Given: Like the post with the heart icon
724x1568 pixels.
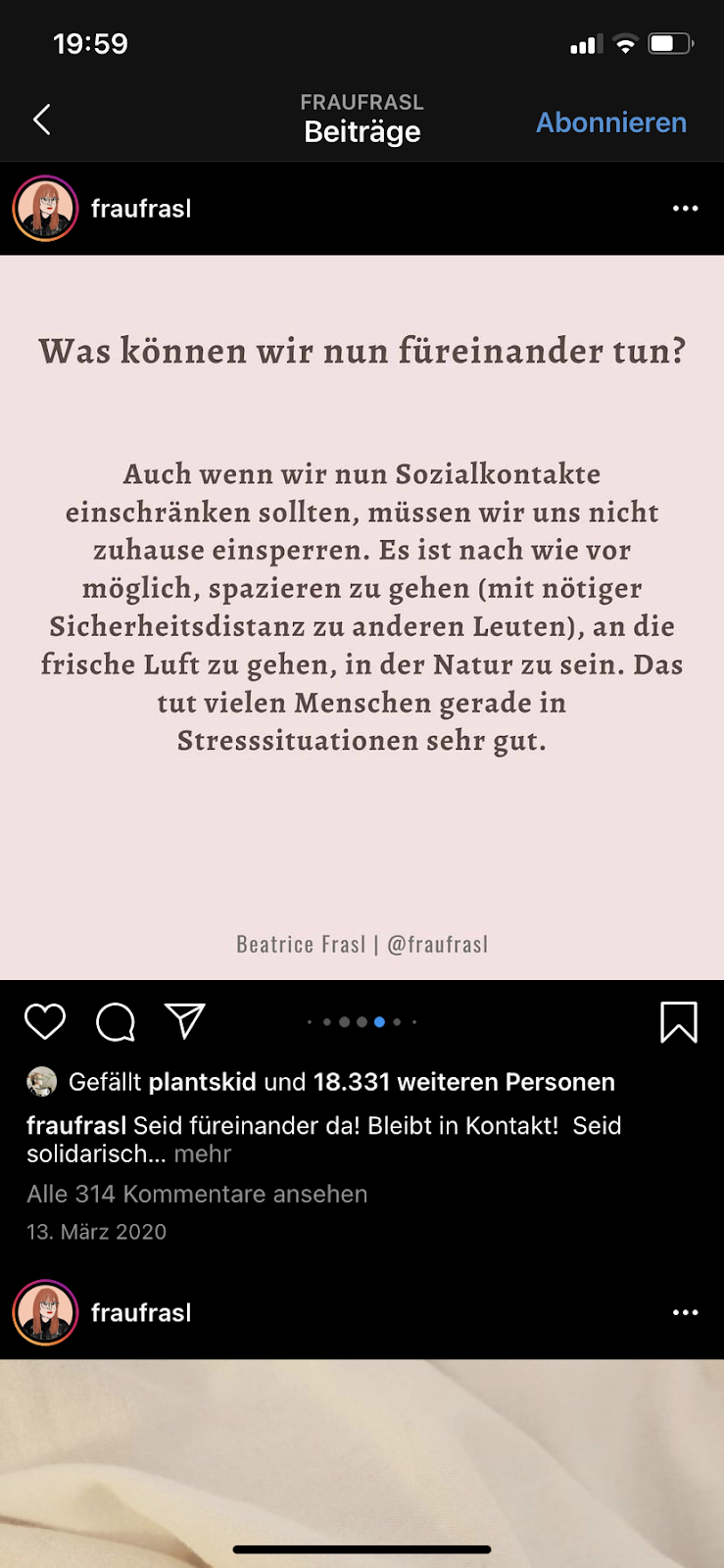Looking at the screenshot, I should coord(45,1021).
